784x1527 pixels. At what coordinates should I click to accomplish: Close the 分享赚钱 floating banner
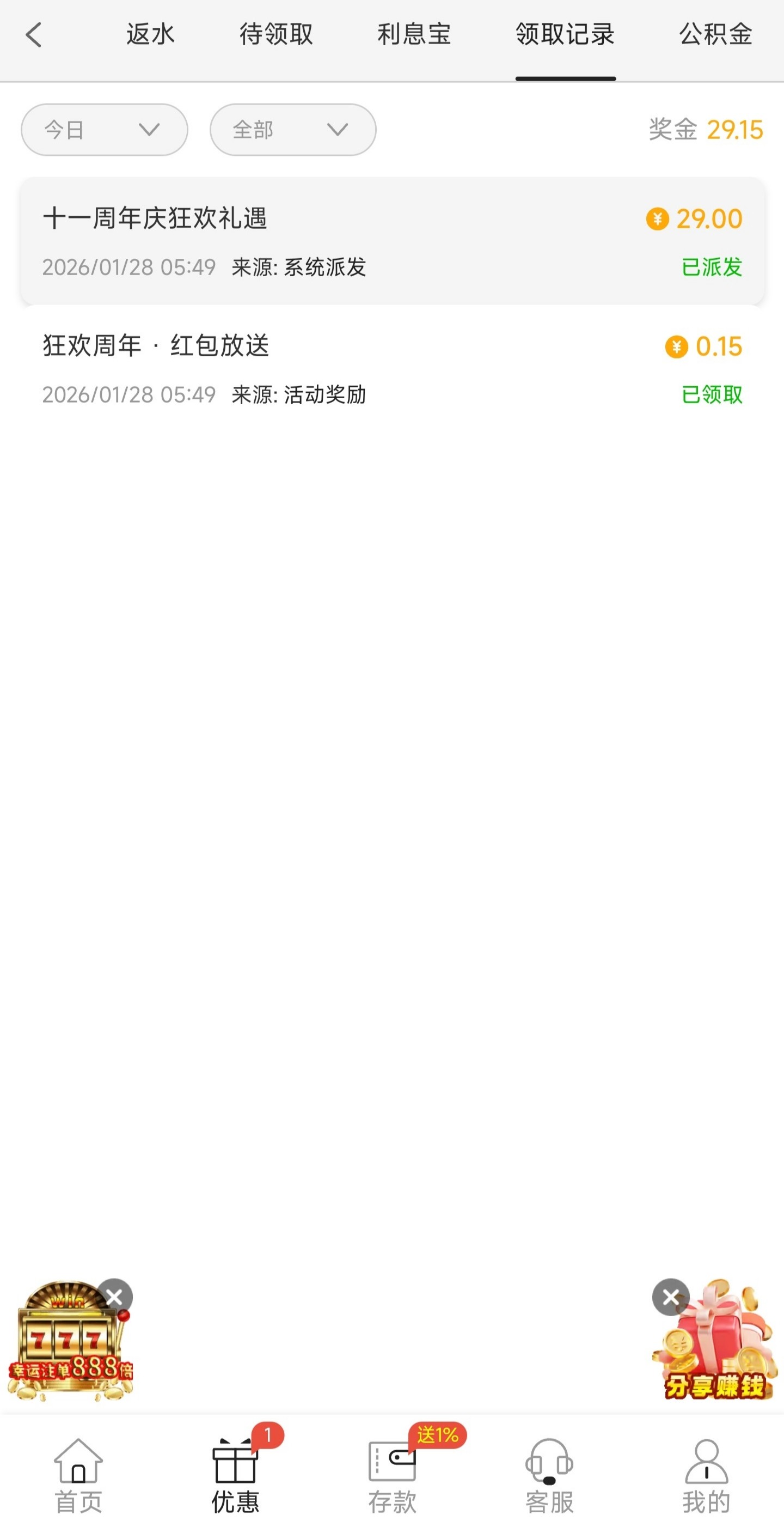670,1297
